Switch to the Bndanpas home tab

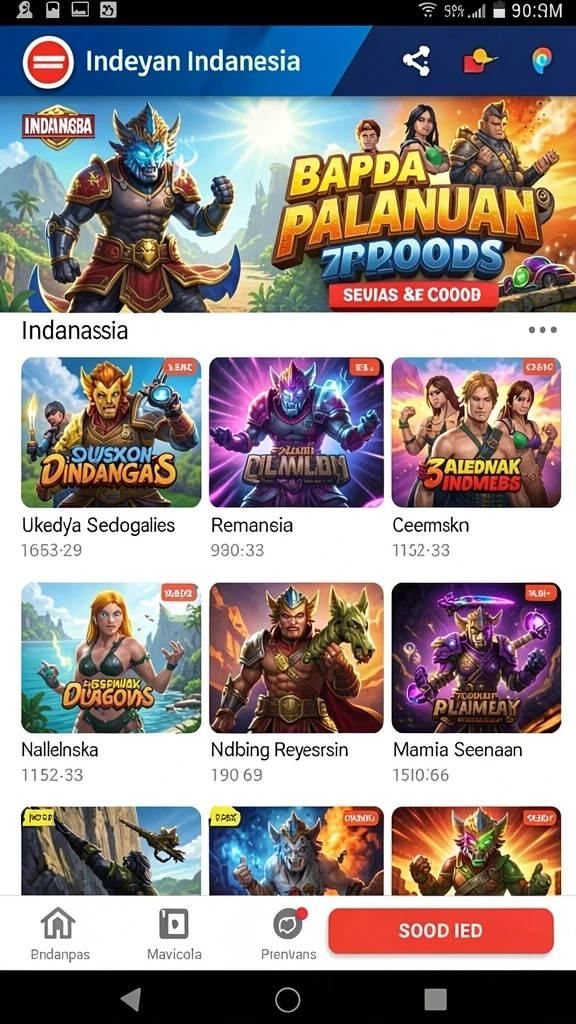point(59,934)
